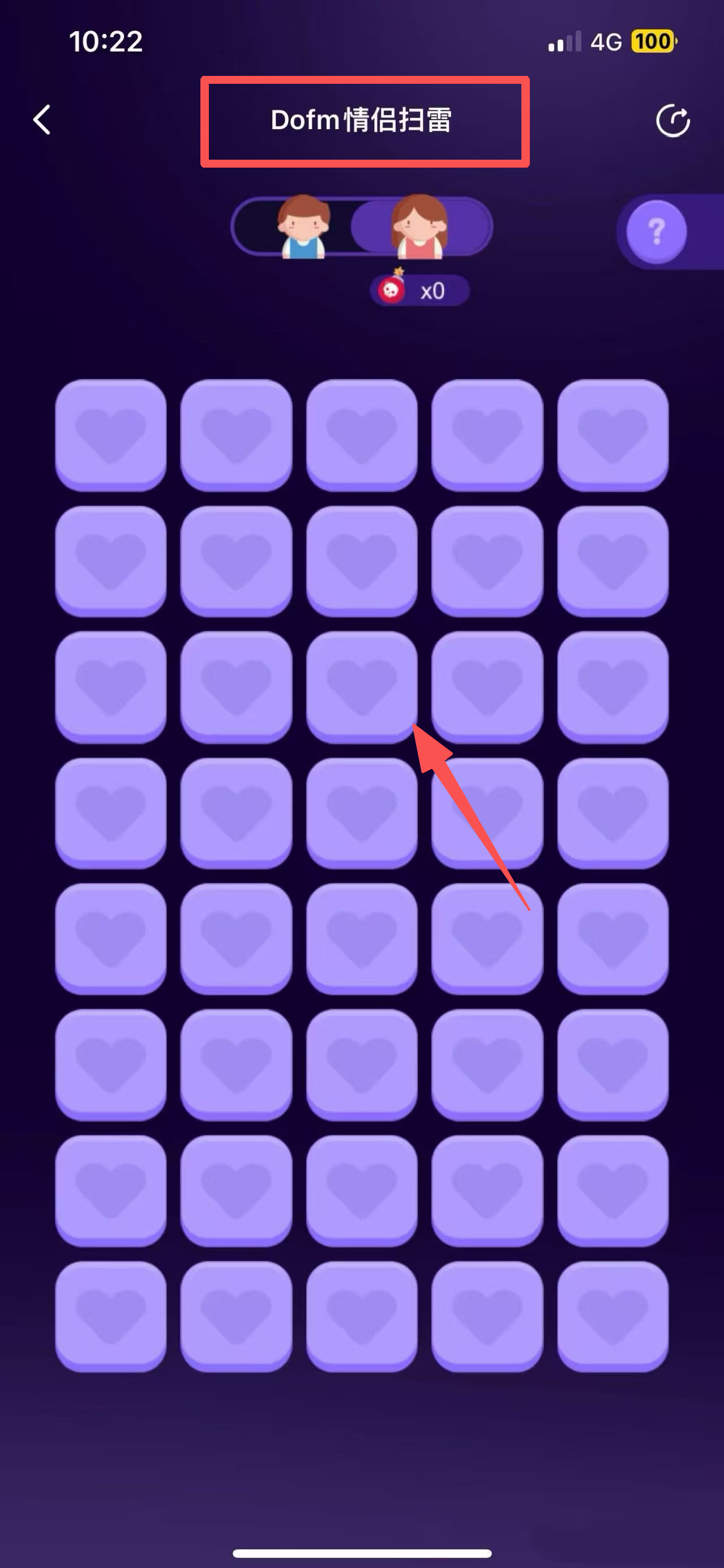
Task: Restart the game with refresh icon
Action: click(672, 121)
